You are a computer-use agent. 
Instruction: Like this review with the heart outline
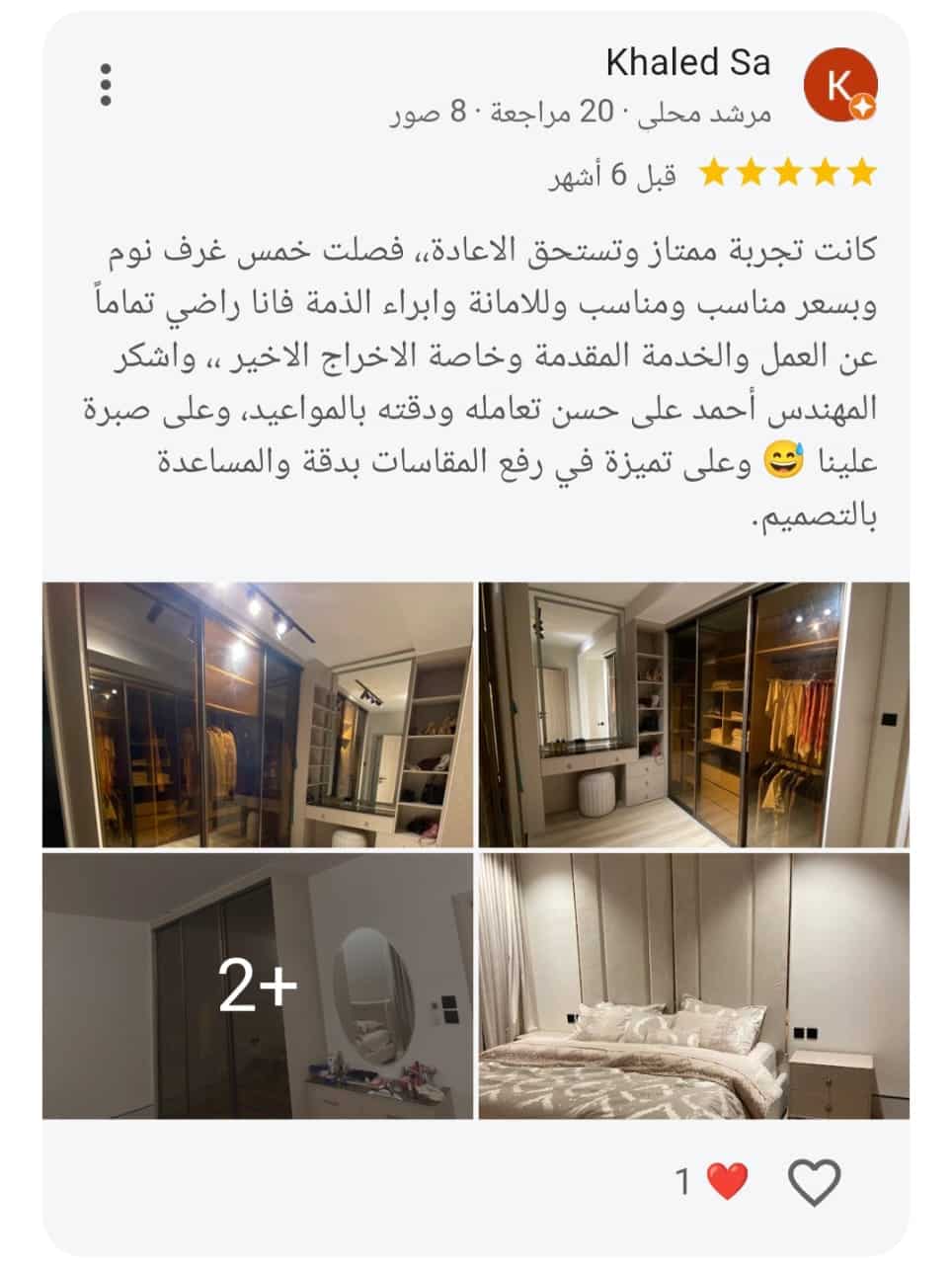click(814, 1181)
